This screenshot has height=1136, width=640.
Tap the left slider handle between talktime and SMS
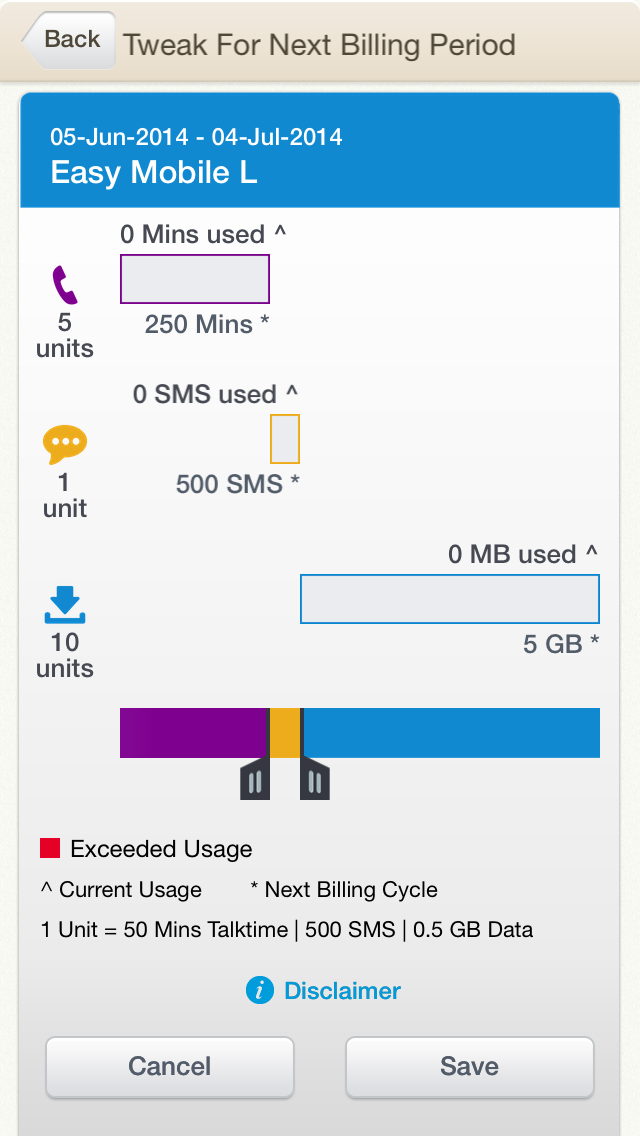pos(255,780)
